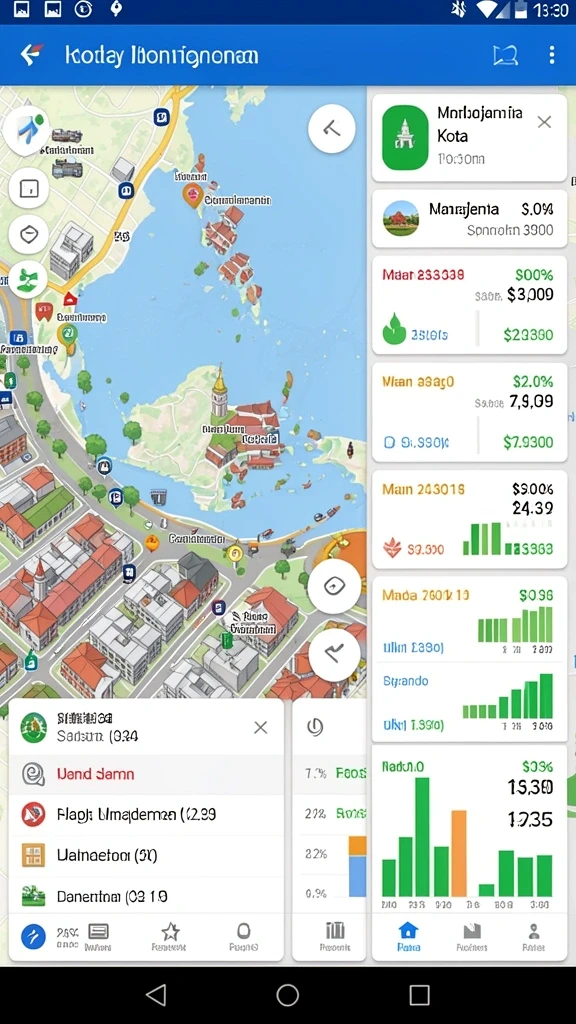Open the Marajenta card with the photo thumbnail
This screenshot has height=1024, width=576.
pos(469,219)
